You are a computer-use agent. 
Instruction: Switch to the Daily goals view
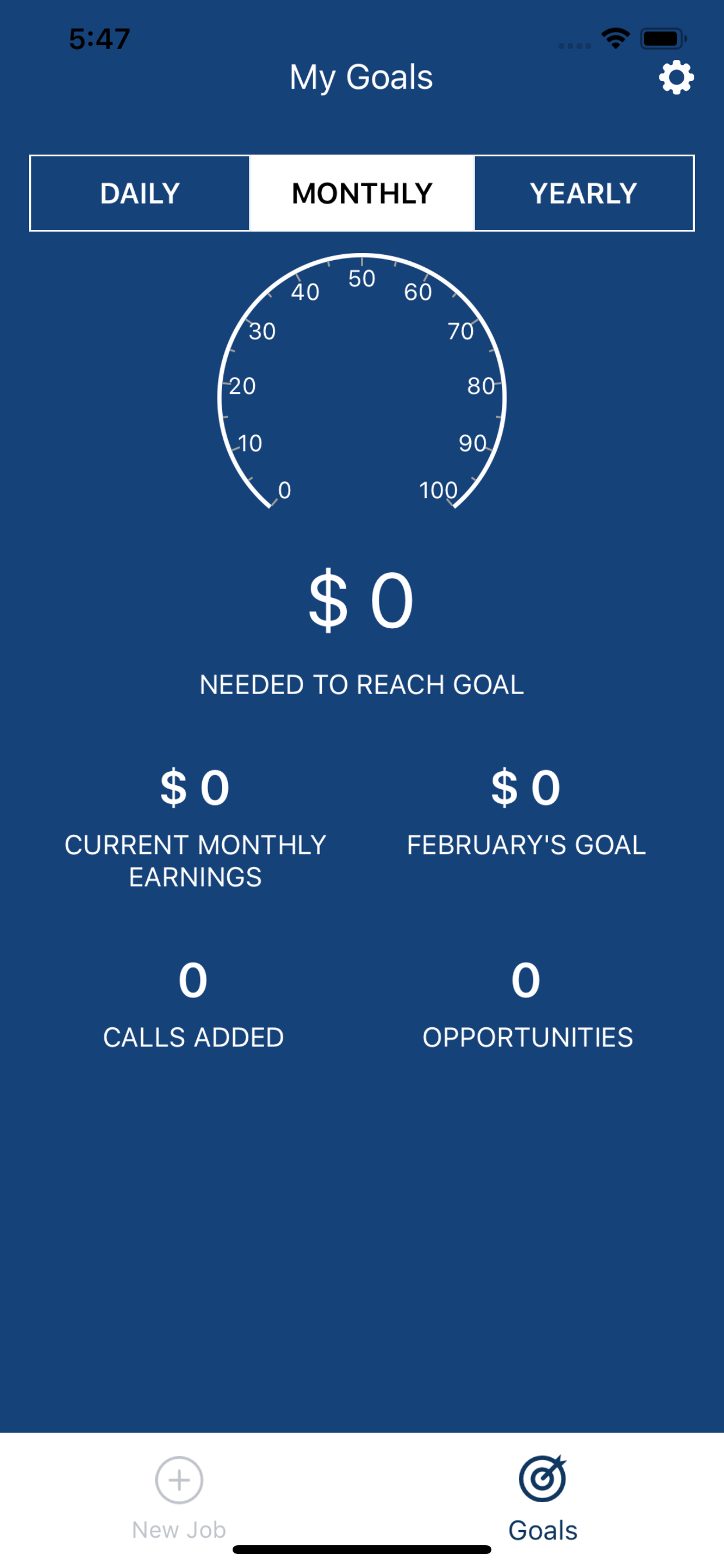click(140, 193)
